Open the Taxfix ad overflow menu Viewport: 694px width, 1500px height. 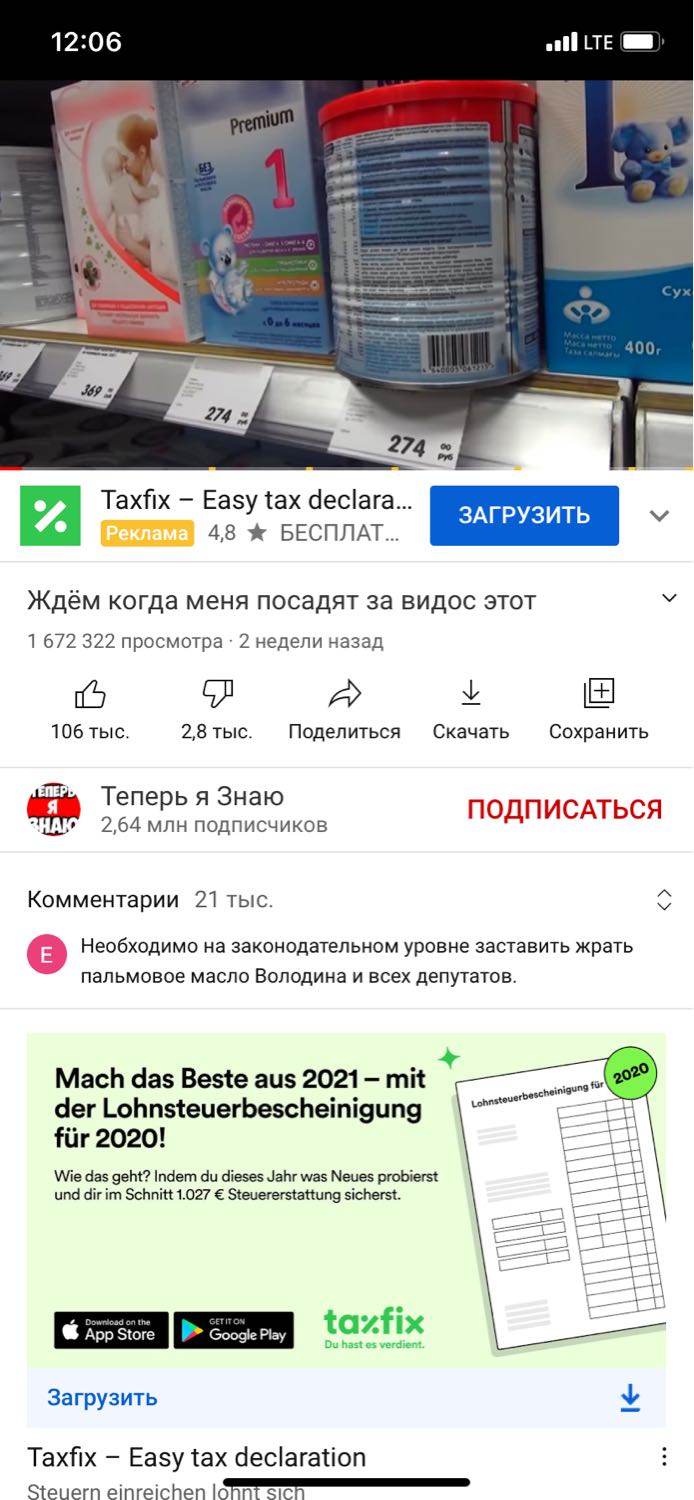(x=664, y=1457)
